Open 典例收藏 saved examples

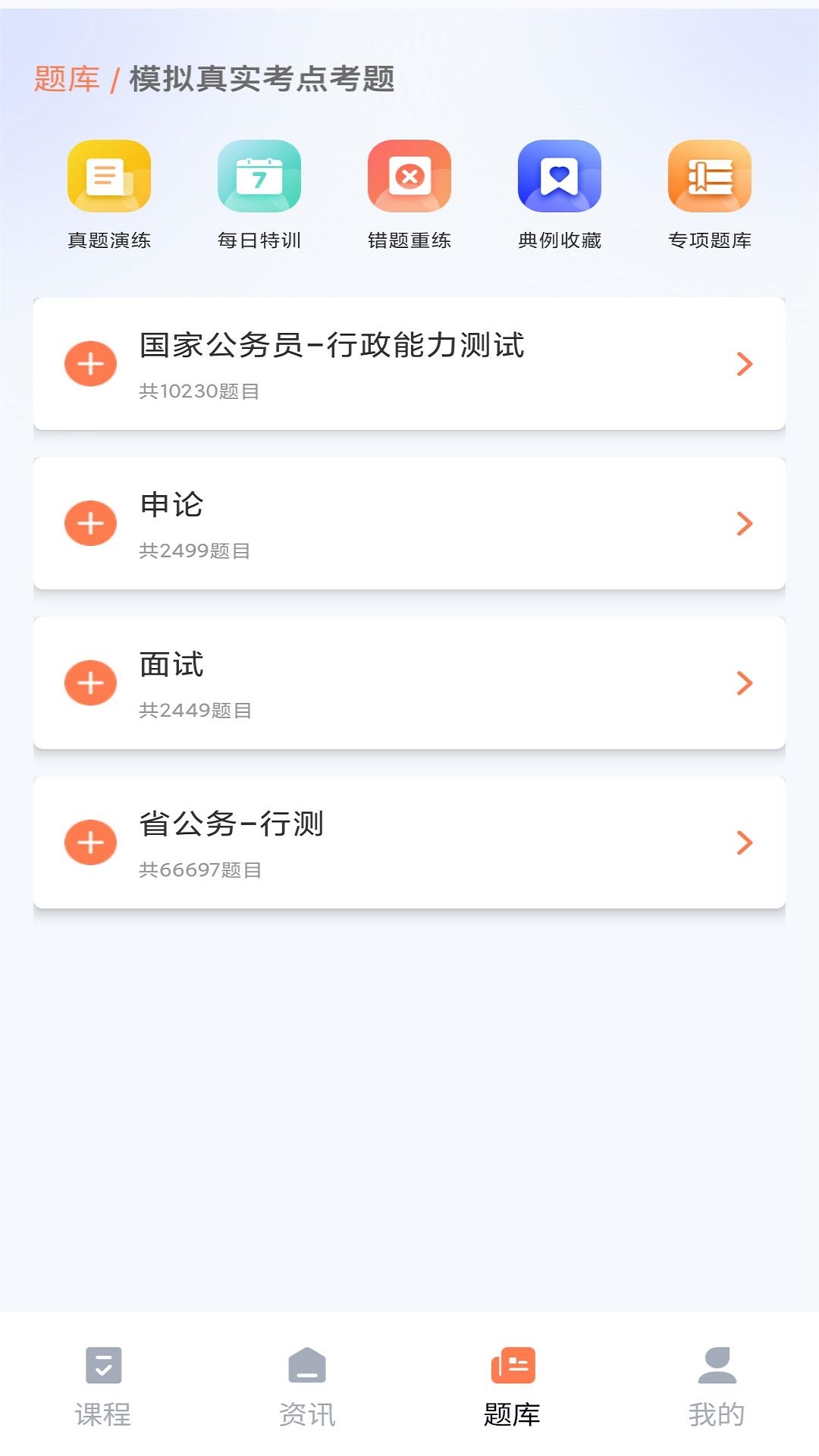pos(560,195)
